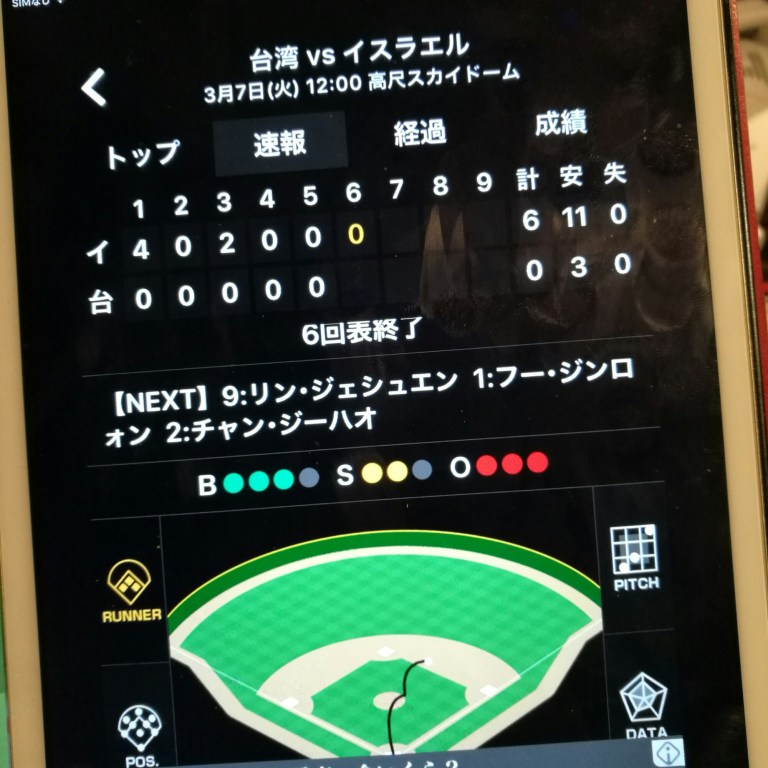Open the 経過 tab
768x768 pixels.
tap(420, 133)
